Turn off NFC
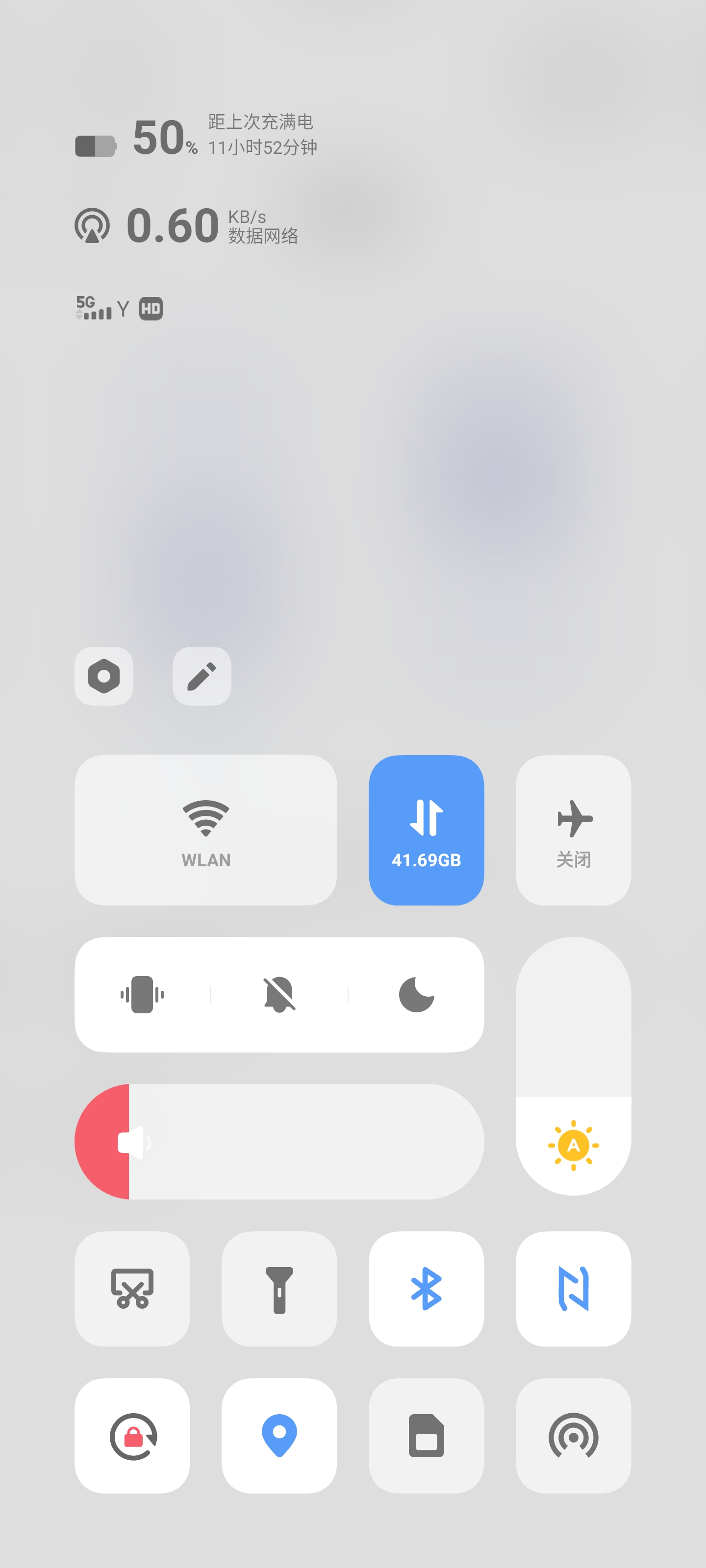The height and width of the screenshot is (1568, 706). pos(573,1288)
